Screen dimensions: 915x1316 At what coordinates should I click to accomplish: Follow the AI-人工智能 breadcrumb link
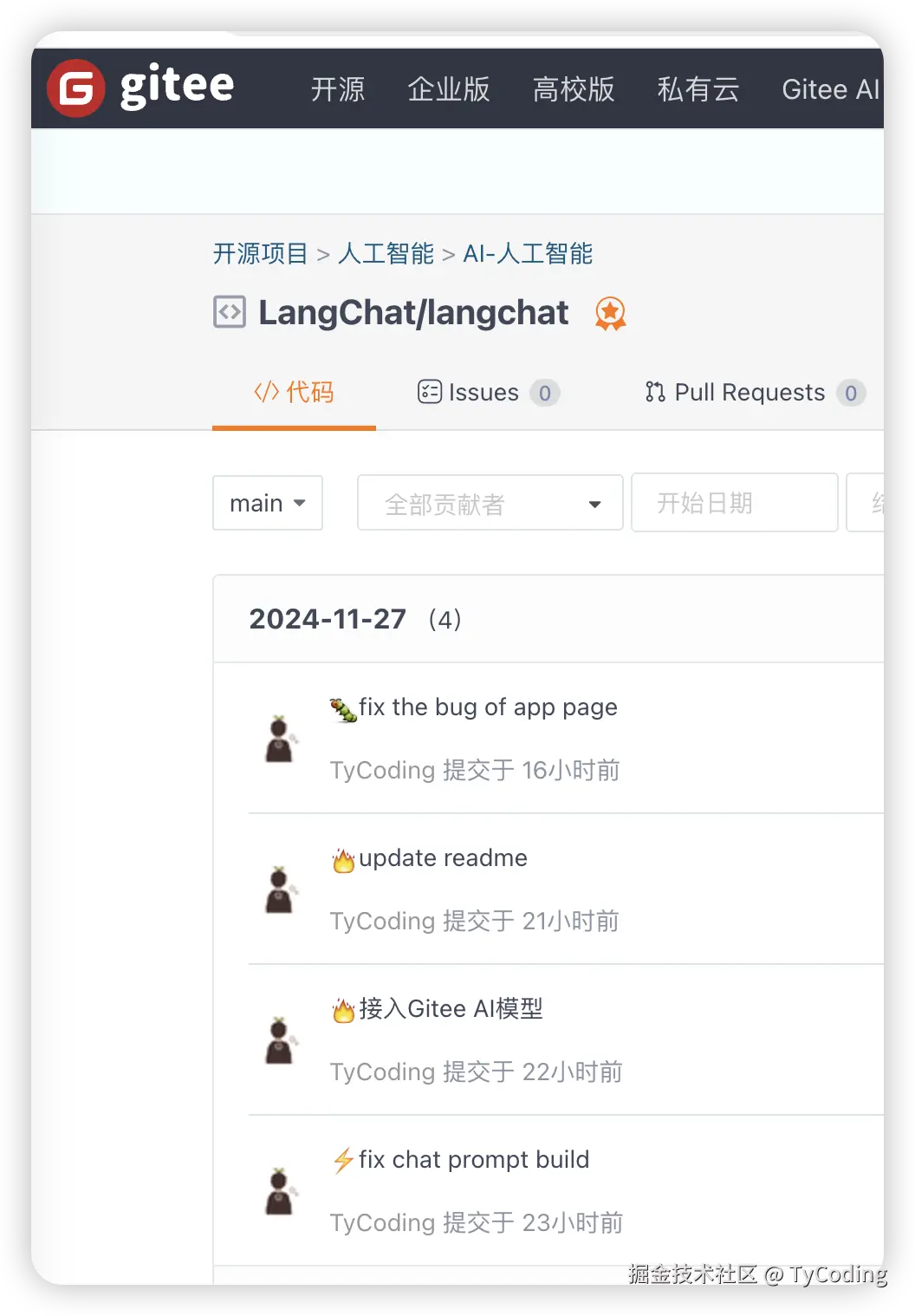[527, 253]
